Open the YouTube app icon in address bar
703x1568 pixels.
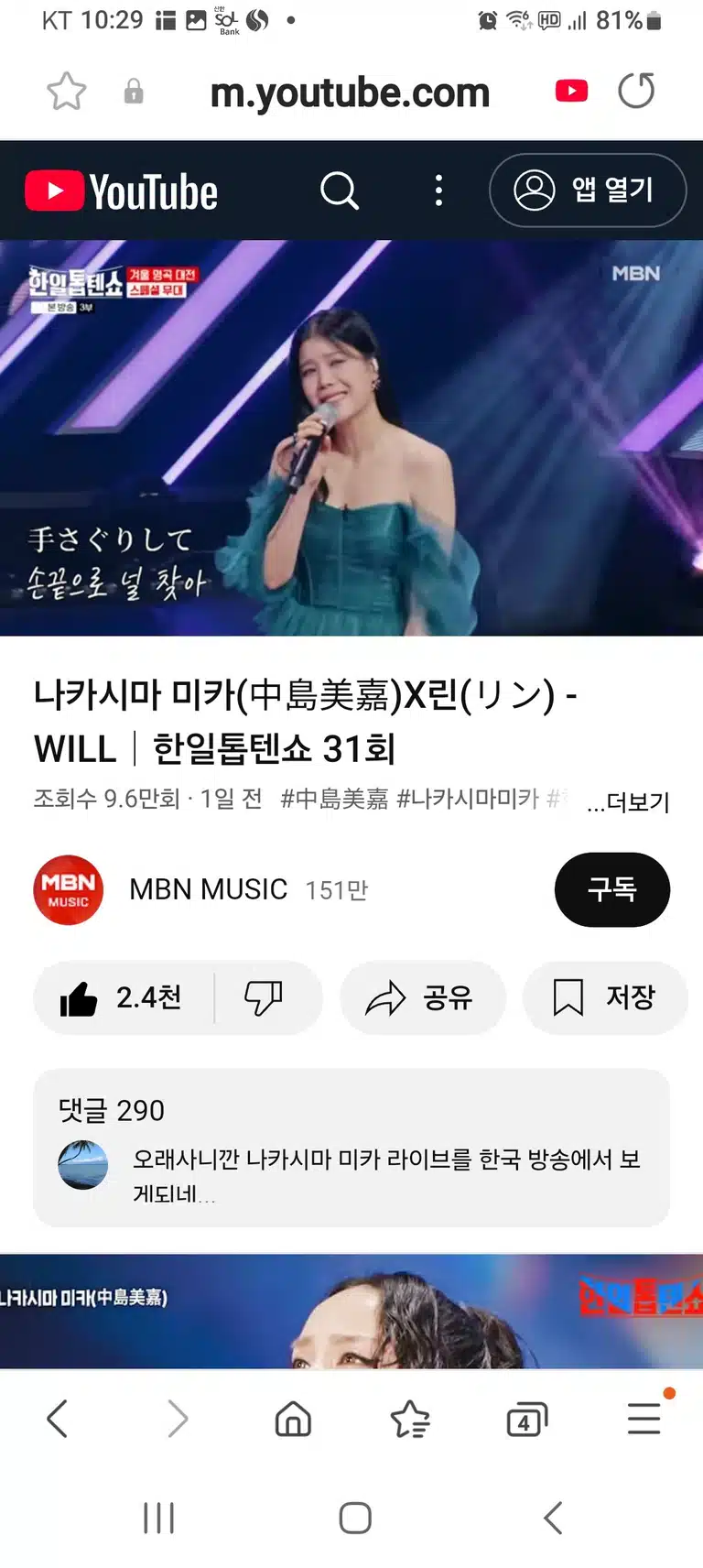[571, 91]
